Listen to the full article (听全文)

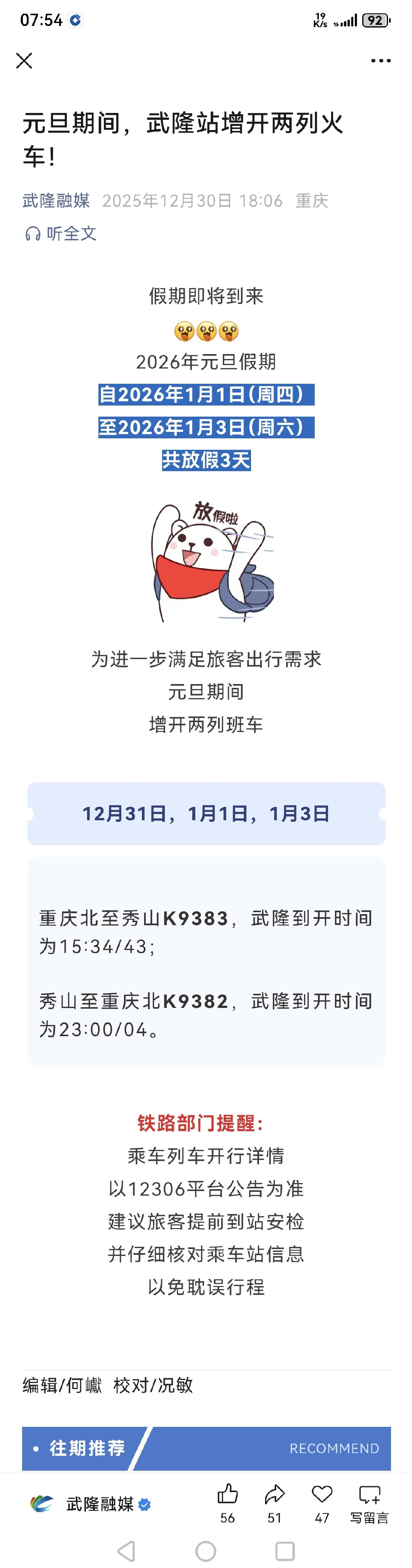tap(61, 233)
